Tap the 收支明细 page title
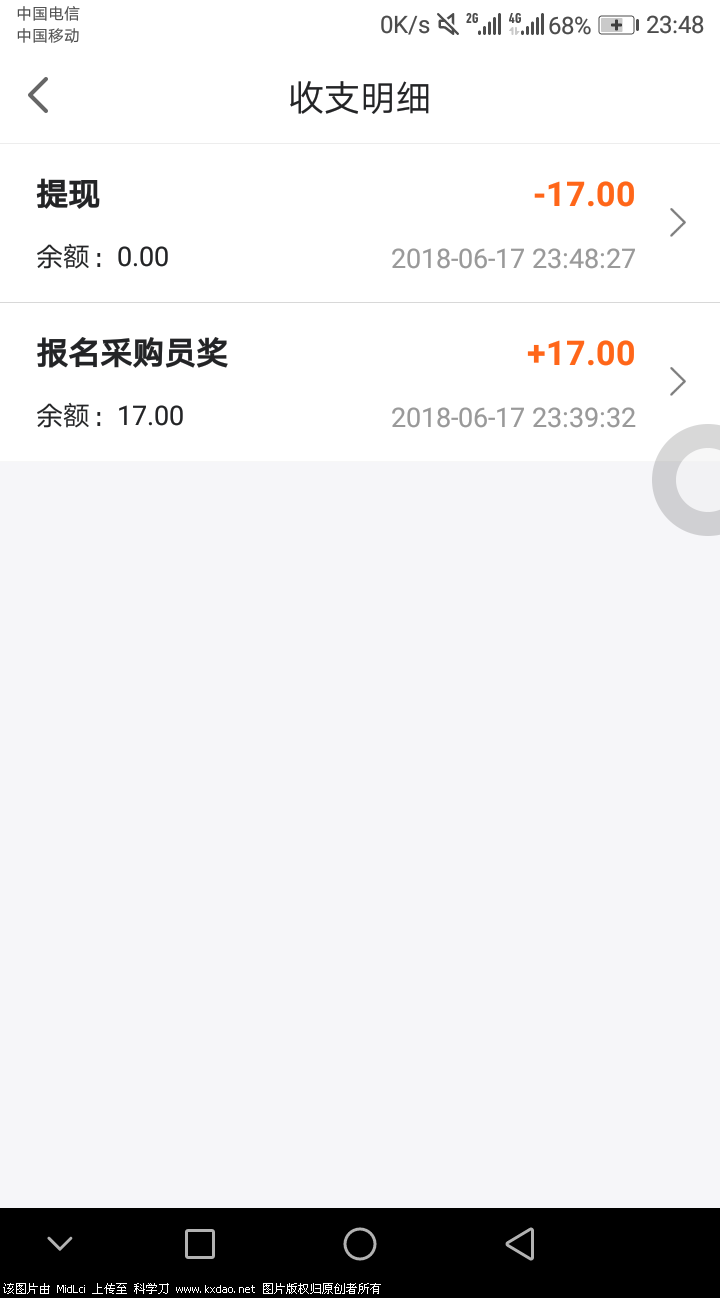720x1298 pixels. 360,97
